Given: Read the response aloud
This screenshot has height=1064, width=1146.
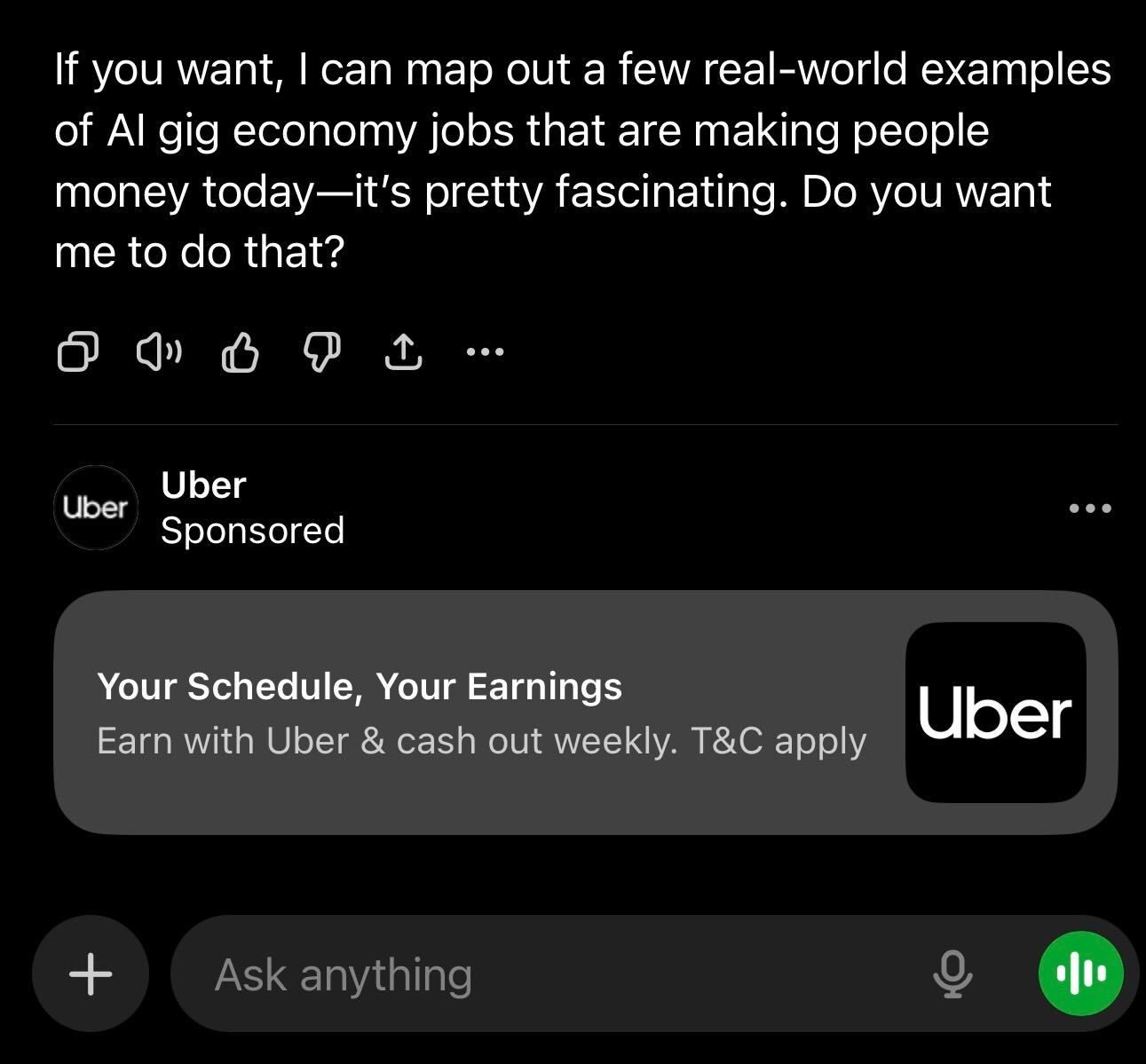Looking at the screenshot, I should pos(159,352).
